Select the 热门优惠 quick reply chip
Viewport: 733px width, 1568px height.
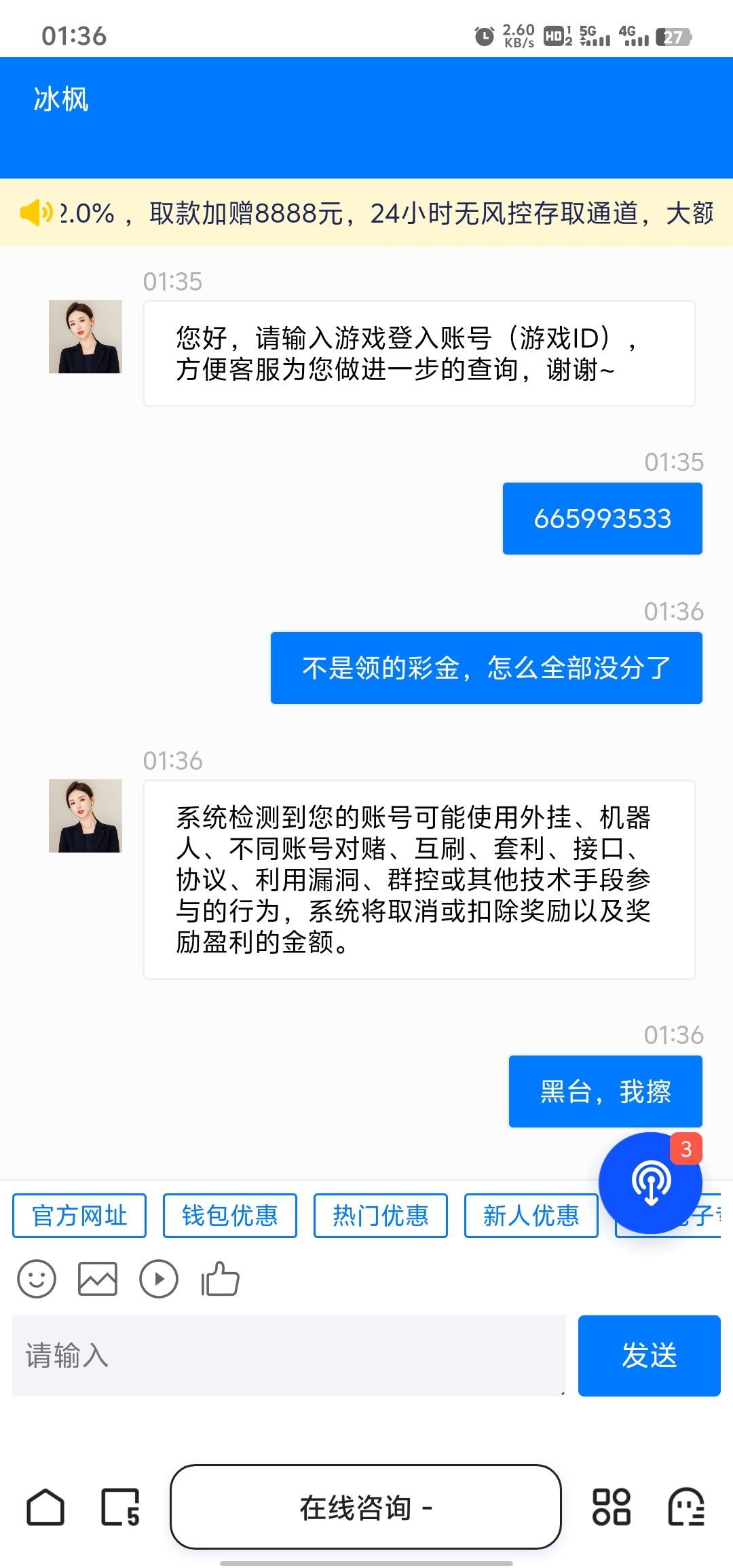(x=380, y=1216)
